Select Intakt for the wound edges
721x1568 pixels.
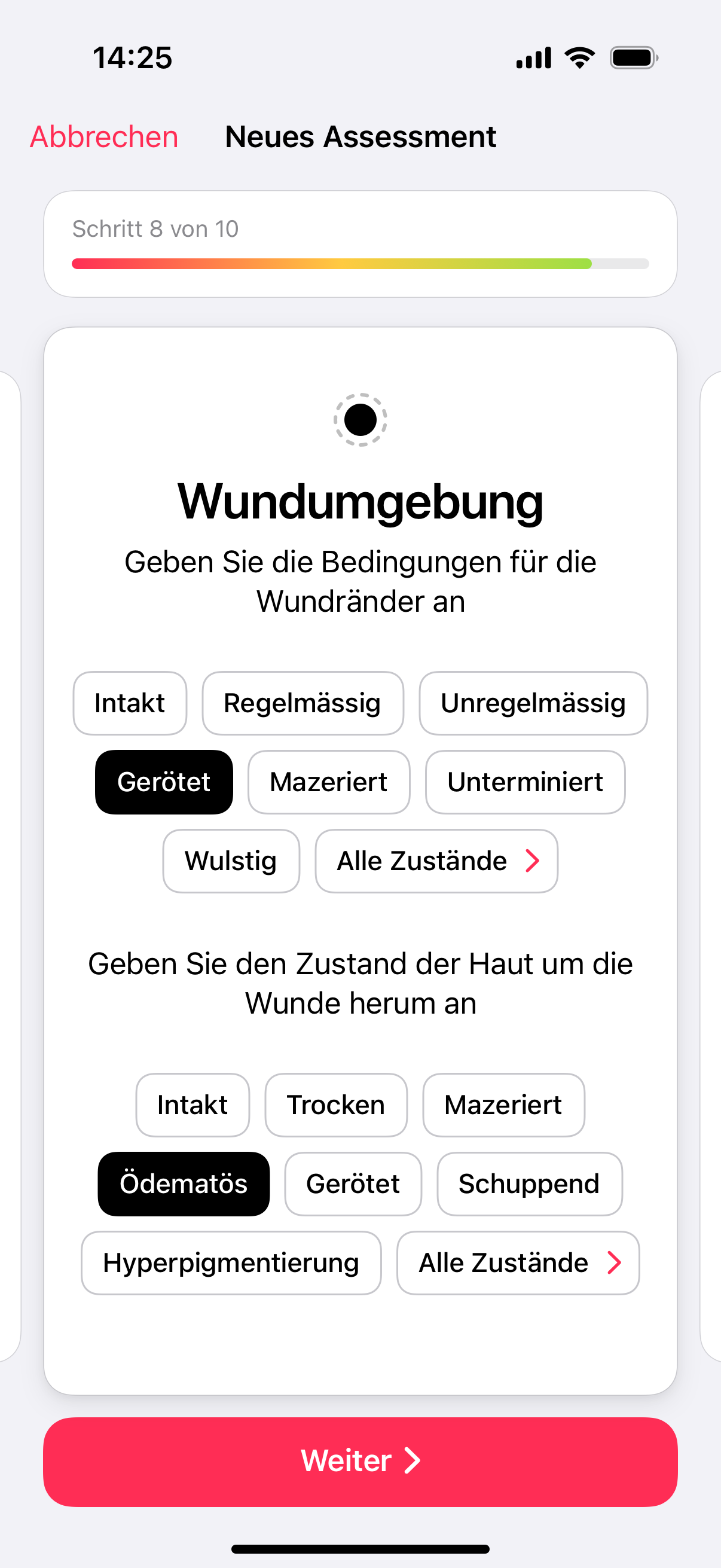(130, 703)
